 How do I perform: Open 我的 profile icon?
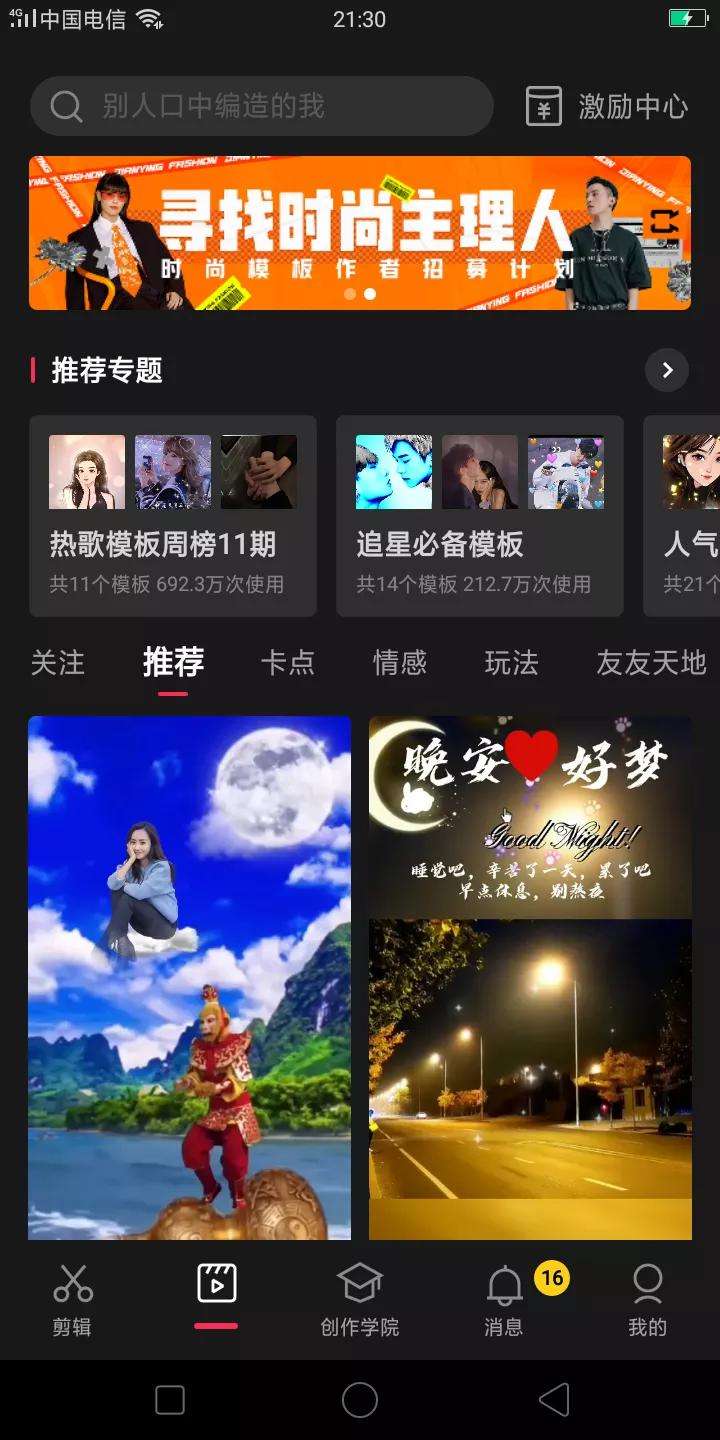point(648,1281)
